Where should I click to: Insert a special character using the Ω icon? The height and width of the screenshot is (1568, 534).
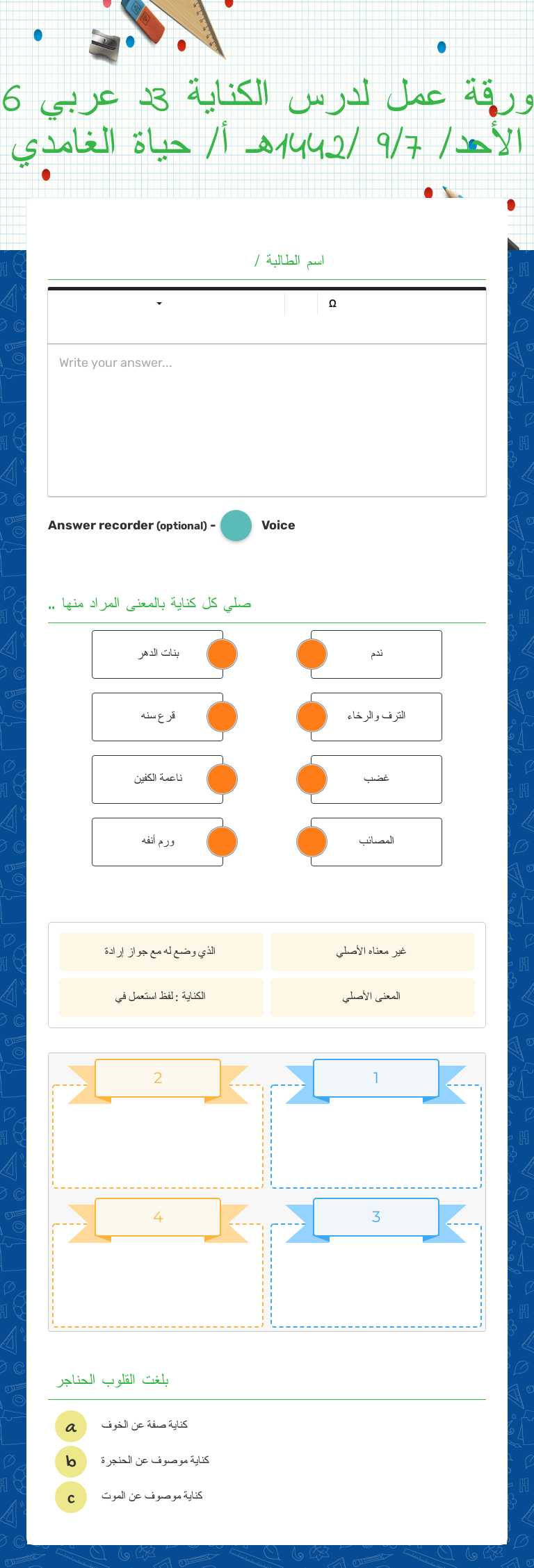pos(332,304)
